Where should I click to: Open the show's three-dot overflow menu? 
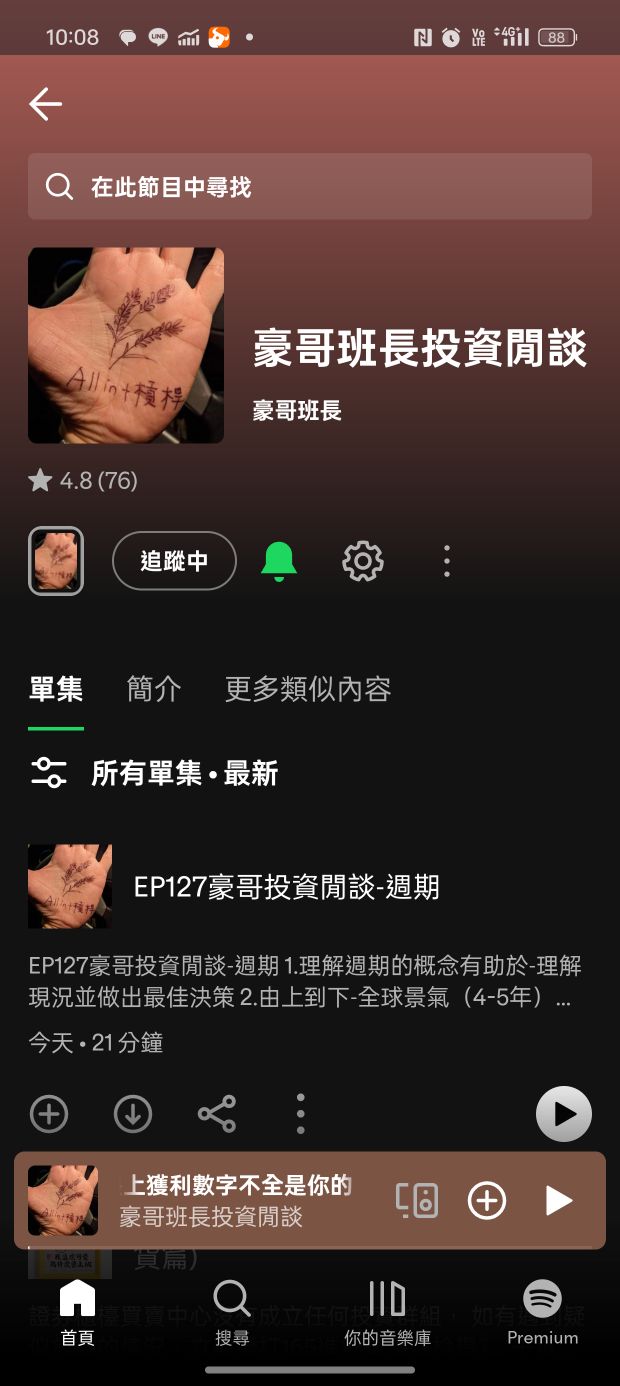[447, 561]
